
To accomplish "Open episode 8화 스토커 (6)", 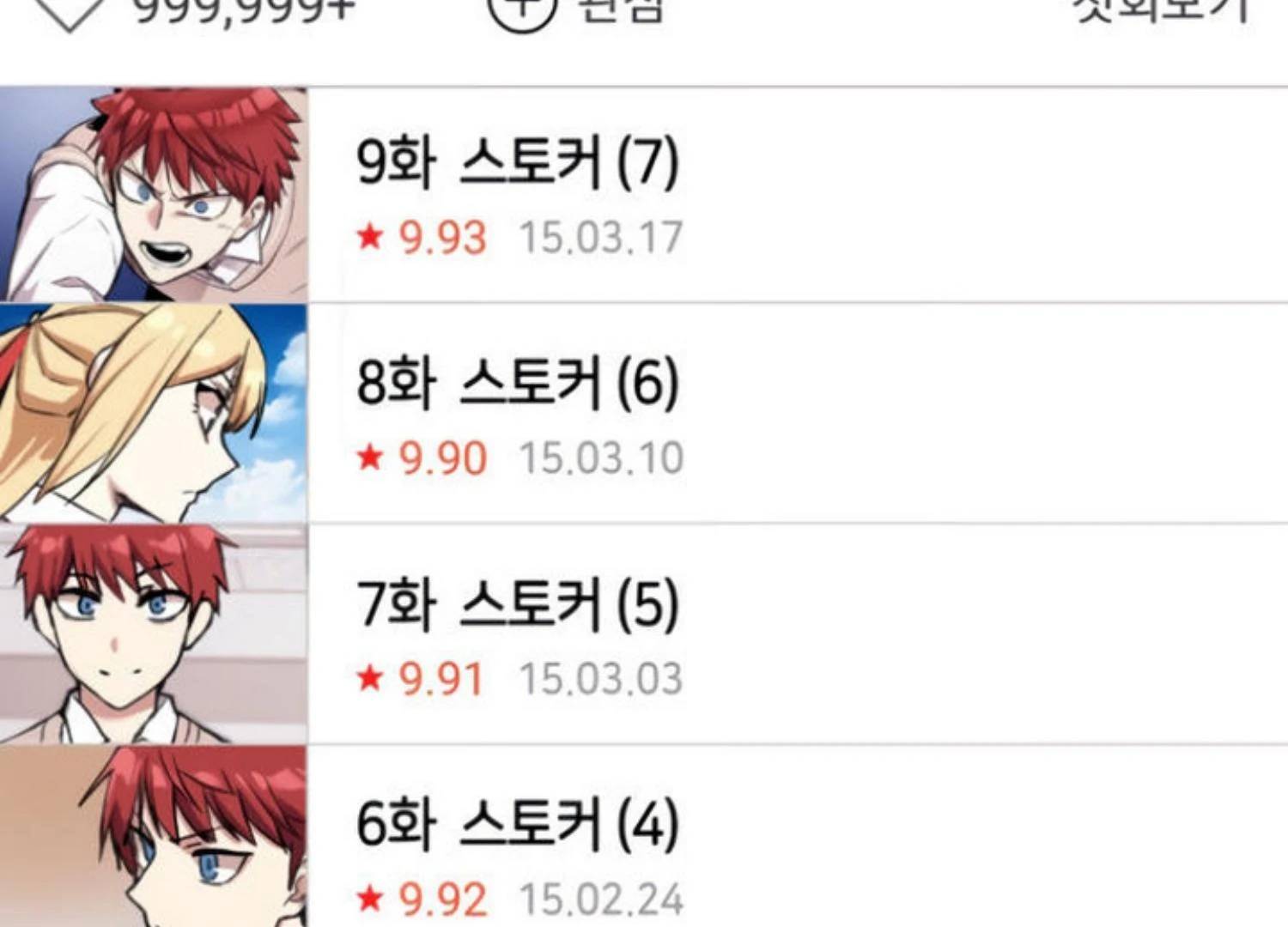I will coord(517,383).
